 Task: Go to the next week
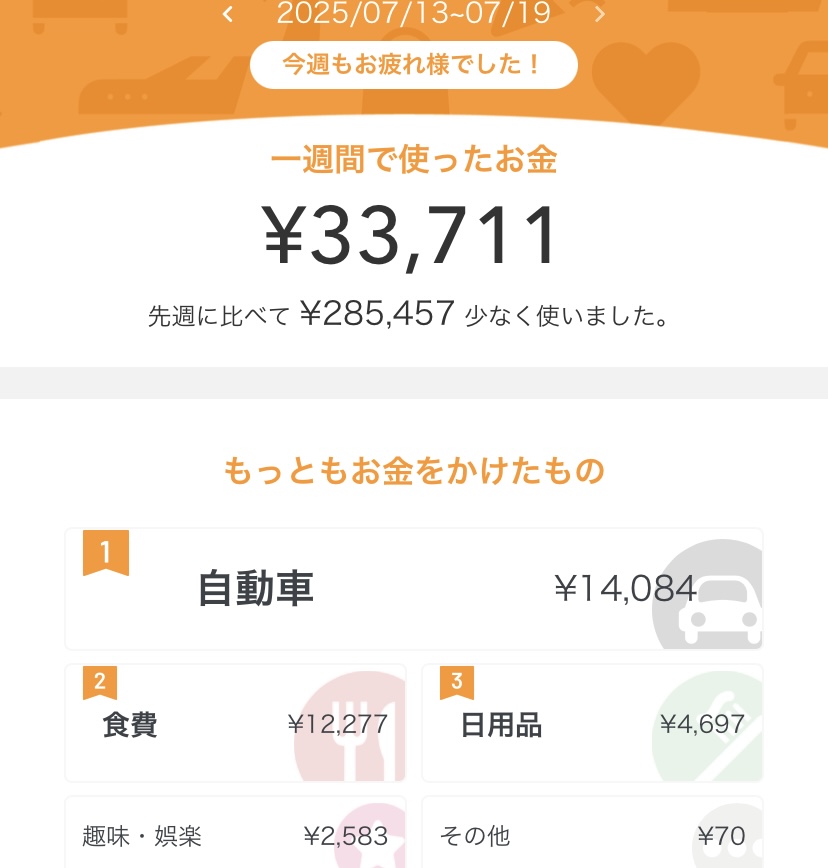tap(600, 14)
